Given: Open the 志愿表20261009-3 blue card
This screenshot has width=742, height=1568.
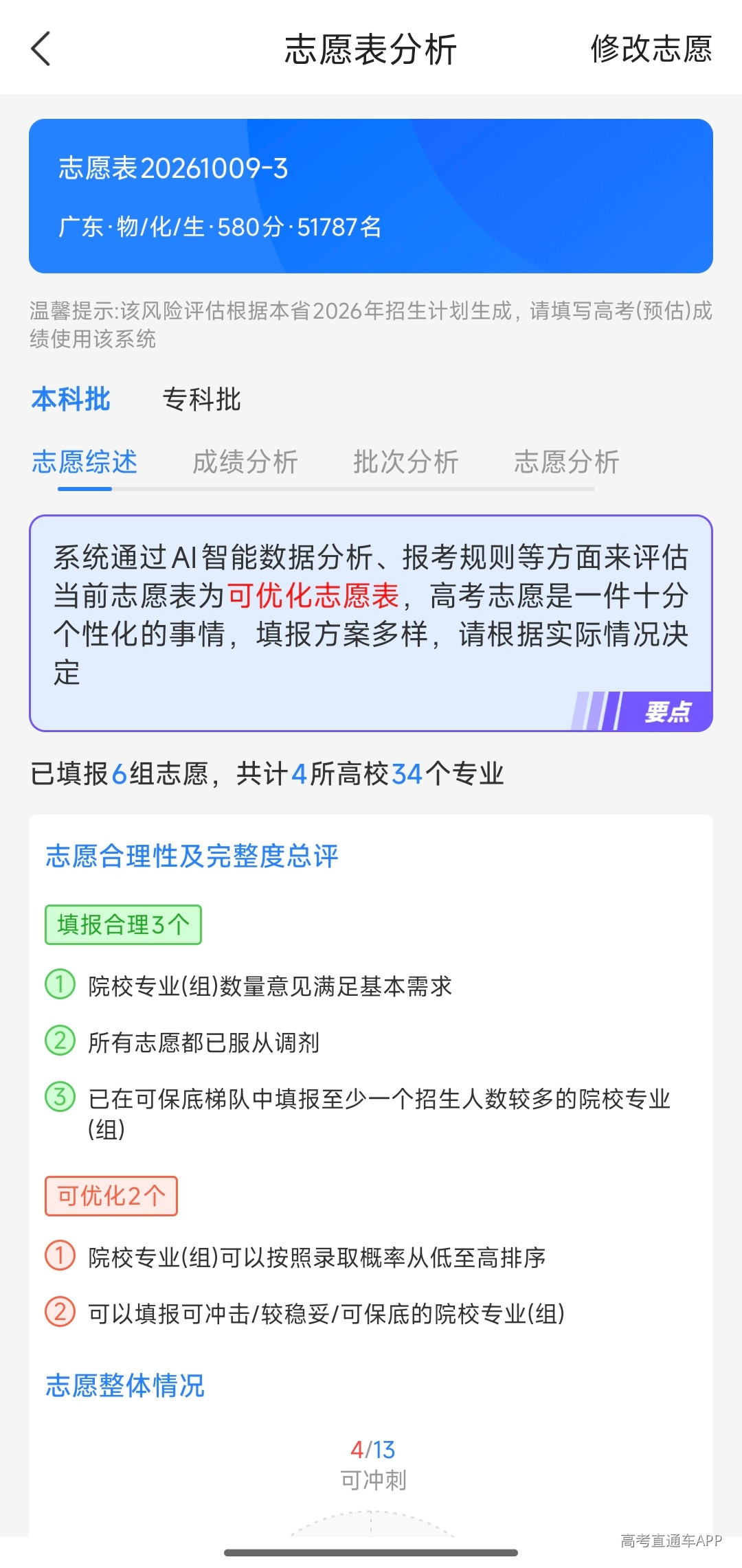Looking at the screenshot, I should coord(371,196).
